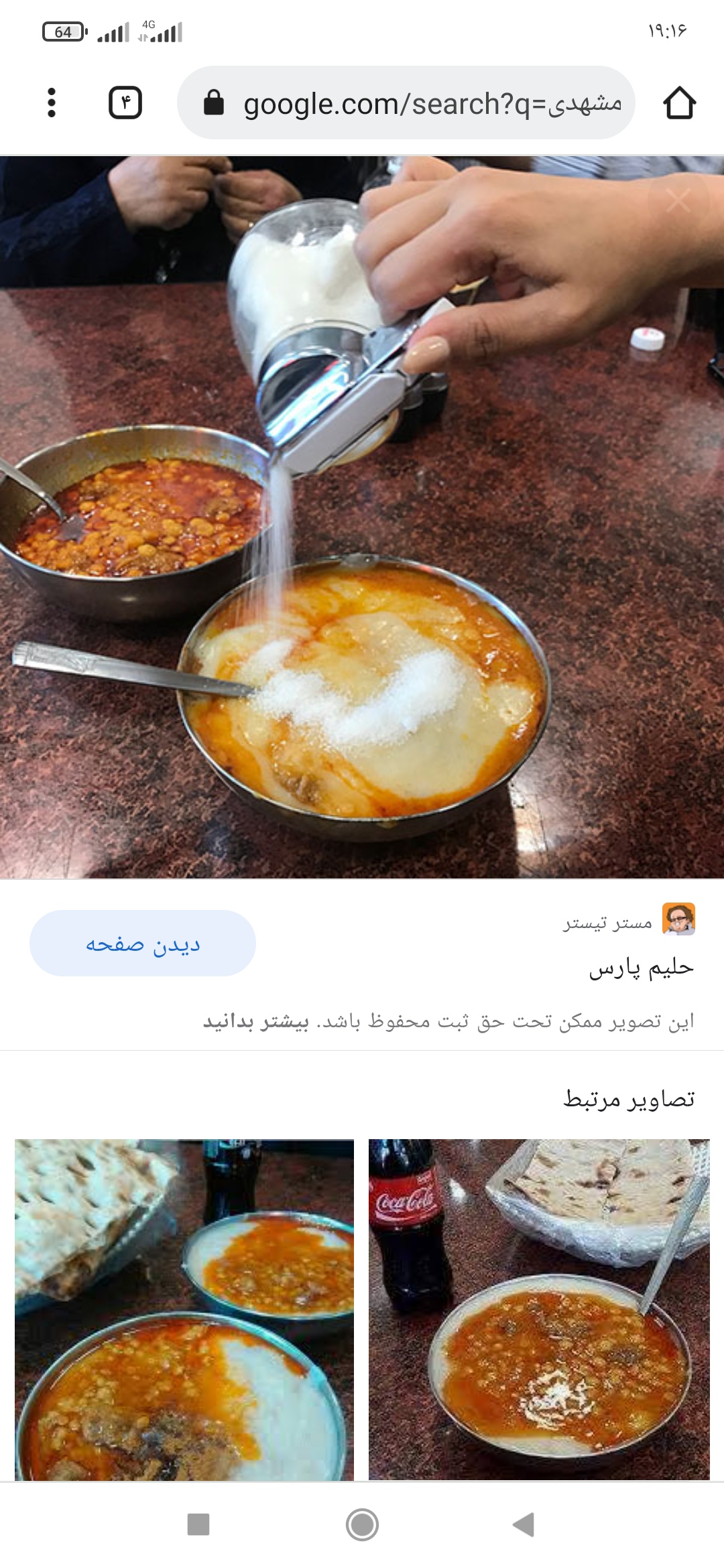Screen dimensions: 724x1568
Task: Open the 'بیشتر بدانید' learn more link
Action: [x=256, y=1022]
